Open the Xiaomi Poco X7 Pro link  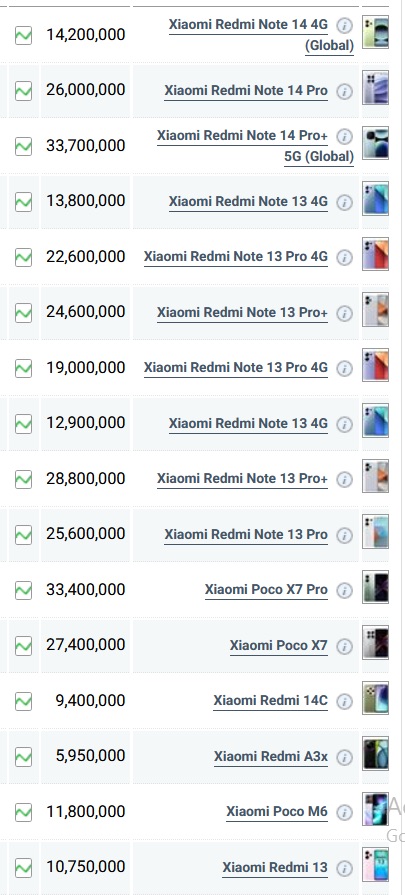point(266,590)
